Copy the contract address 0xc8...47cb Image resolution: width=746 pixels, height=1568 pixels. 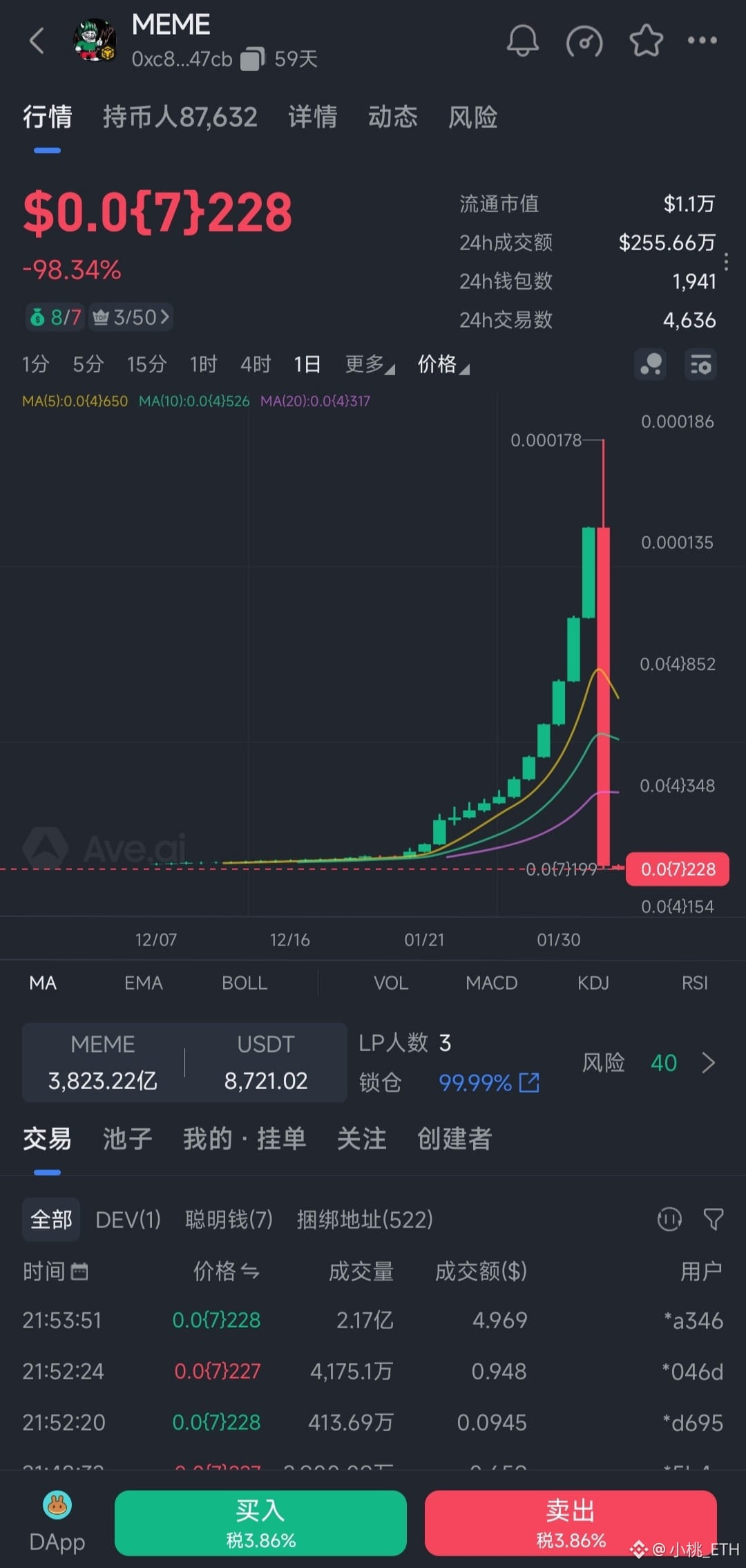253,59
